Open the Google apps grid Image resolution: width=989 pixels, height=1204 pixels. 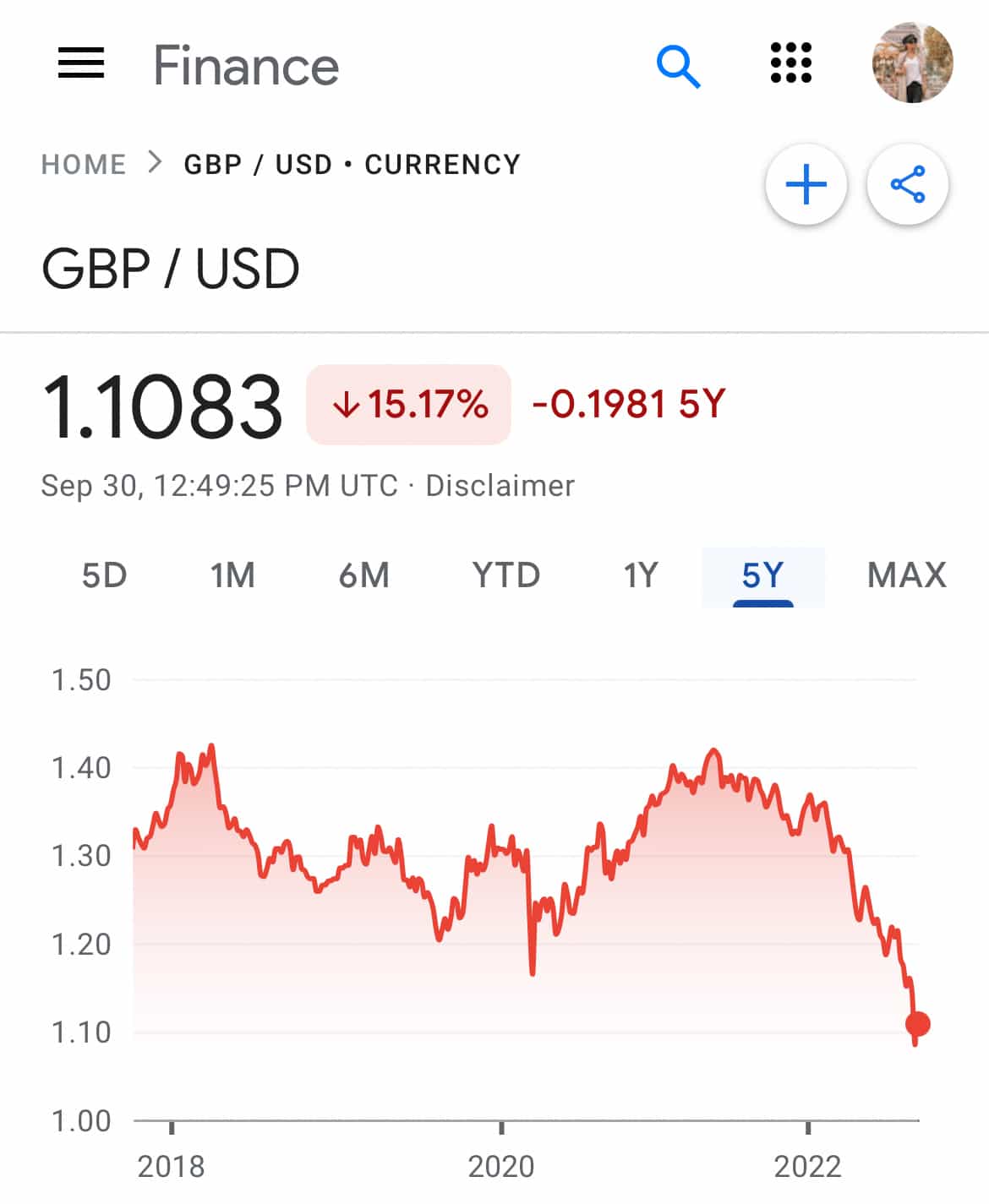click(x=791, y=63)
